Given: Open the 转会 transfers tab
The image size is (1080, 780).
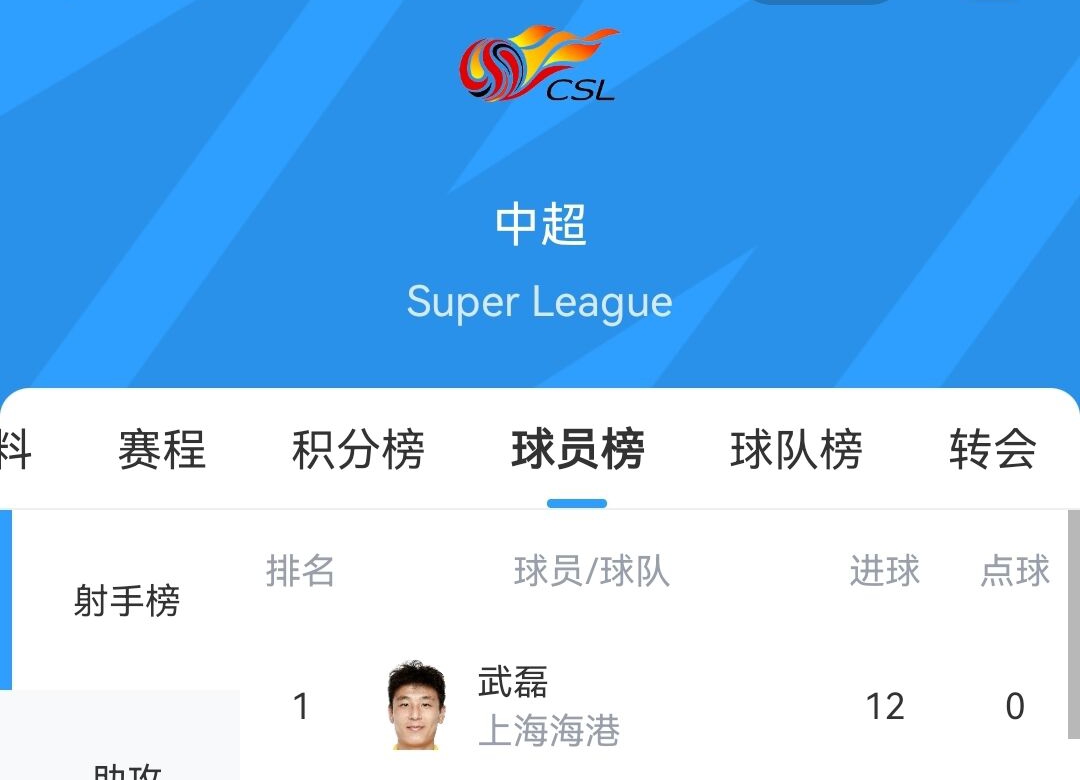Looking at the screenshot, I should [x=992, y=450].
